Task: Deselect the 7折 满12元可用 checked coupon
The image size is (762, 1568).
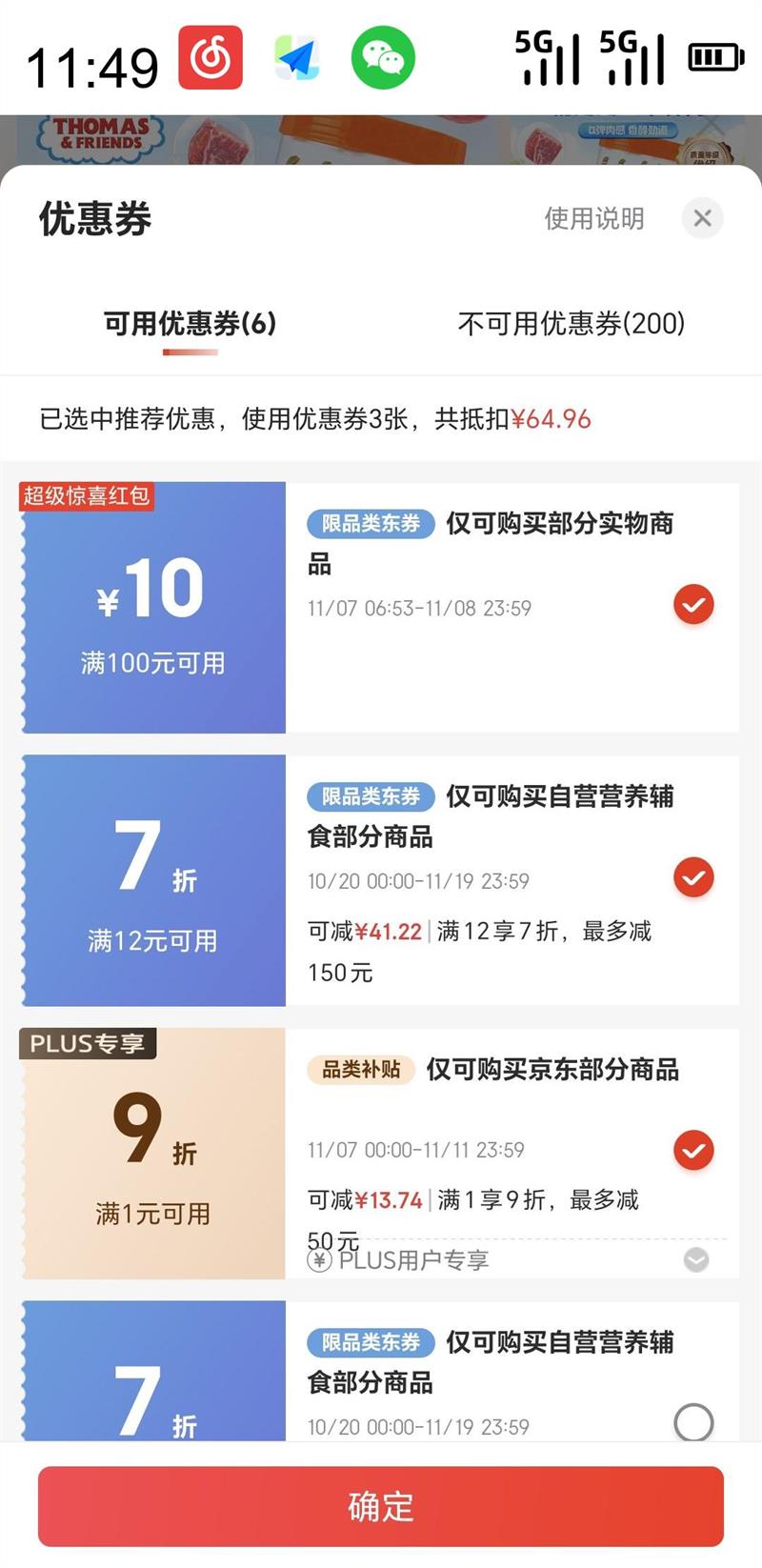Action: [693, 877]
